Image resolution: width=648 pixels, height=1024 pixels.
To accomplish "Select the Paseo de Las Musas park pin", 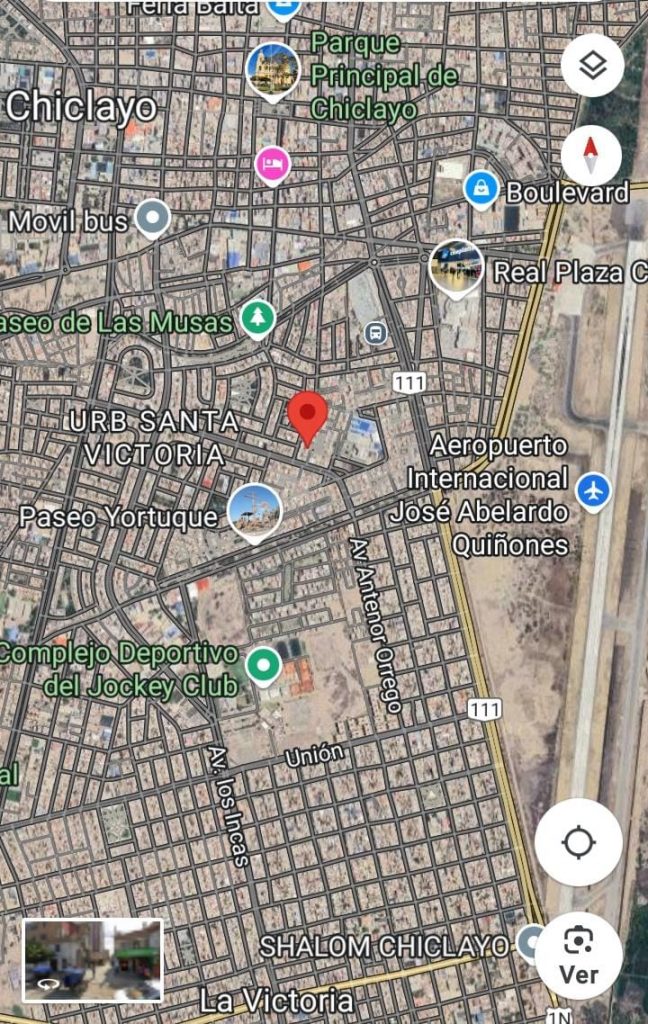I will point(259,319).
